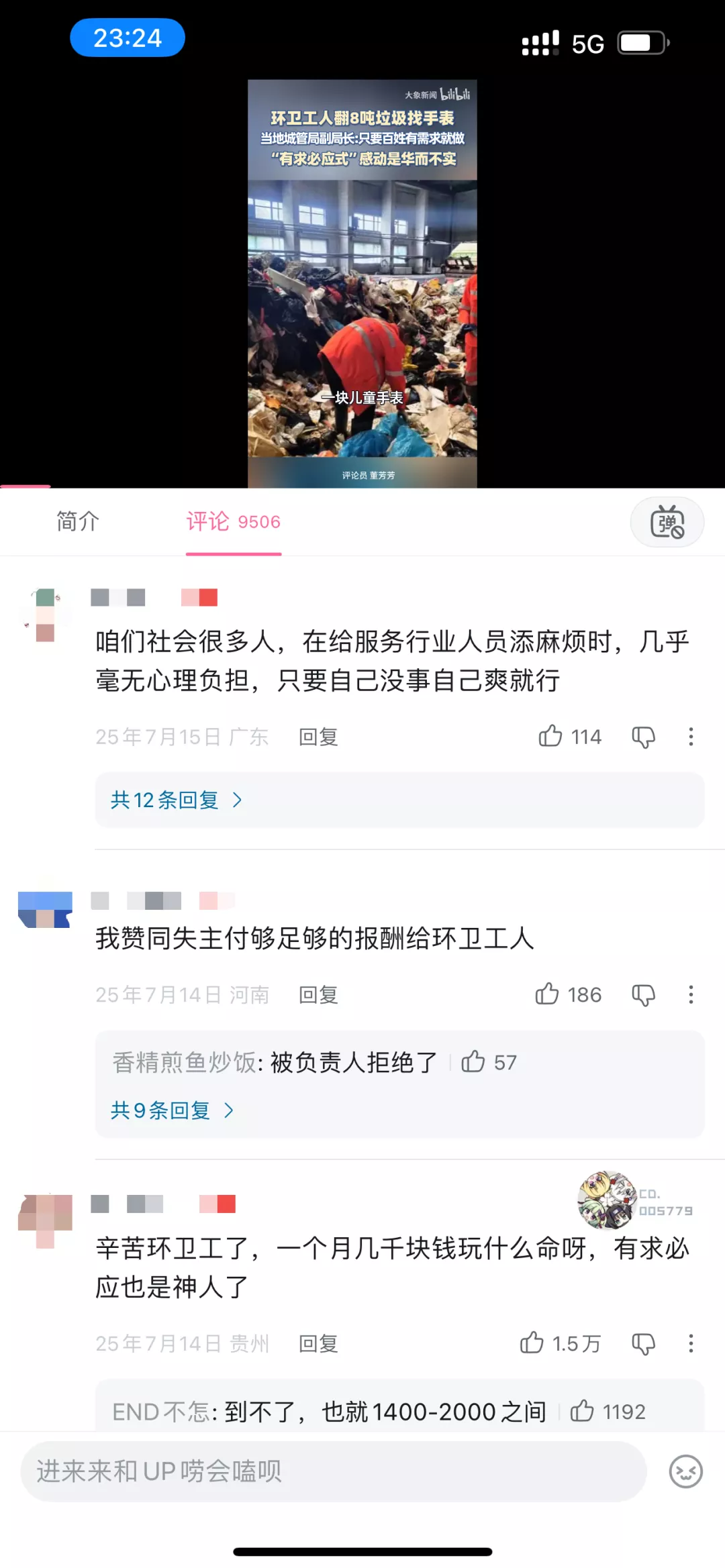
Task: Expand 共9条回复 replies
Action: point(172,1110)
